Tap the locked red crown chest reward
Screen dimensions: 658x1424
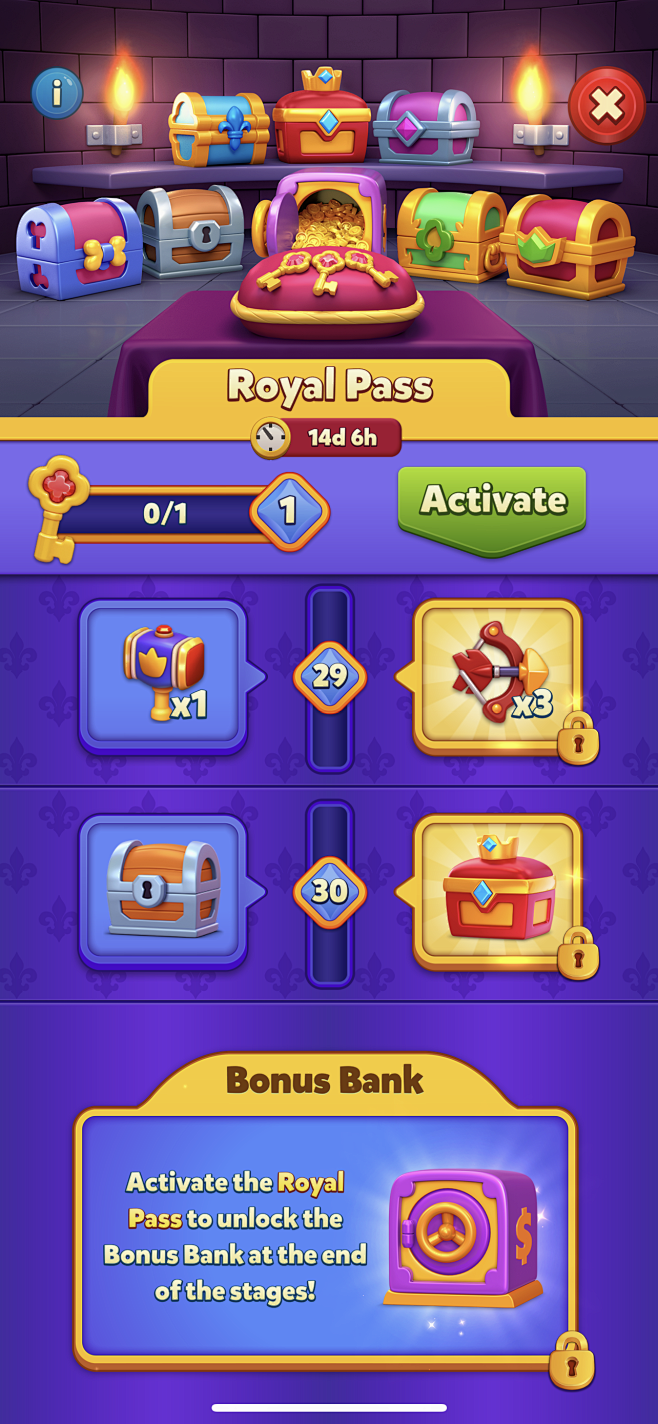point(497,891)
